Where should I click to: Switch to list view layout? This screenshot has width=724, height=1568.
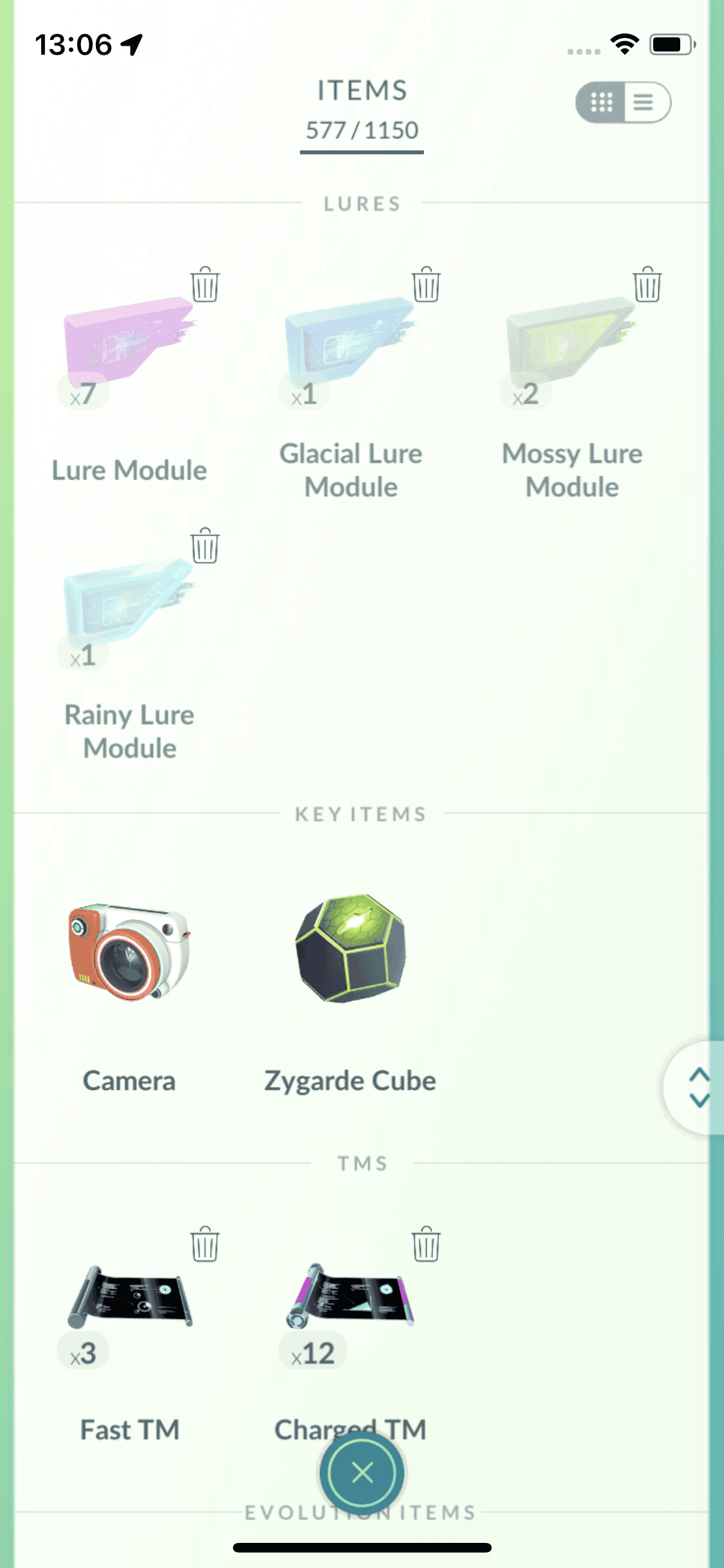coord(644,102)
